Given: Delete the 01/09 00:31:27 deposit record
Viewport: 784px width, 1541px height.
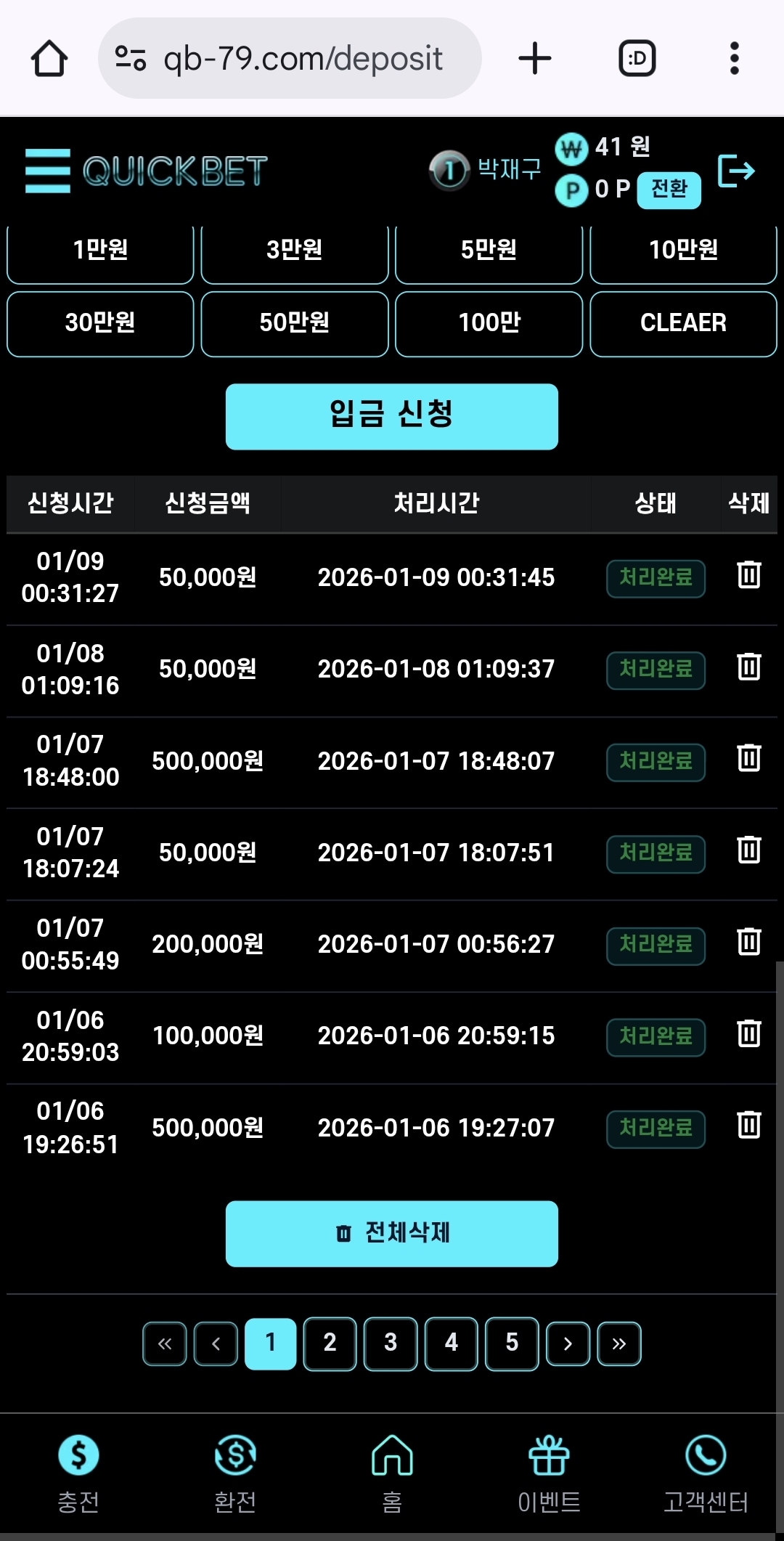Looking at the screenshot, I should pos(748,575).
